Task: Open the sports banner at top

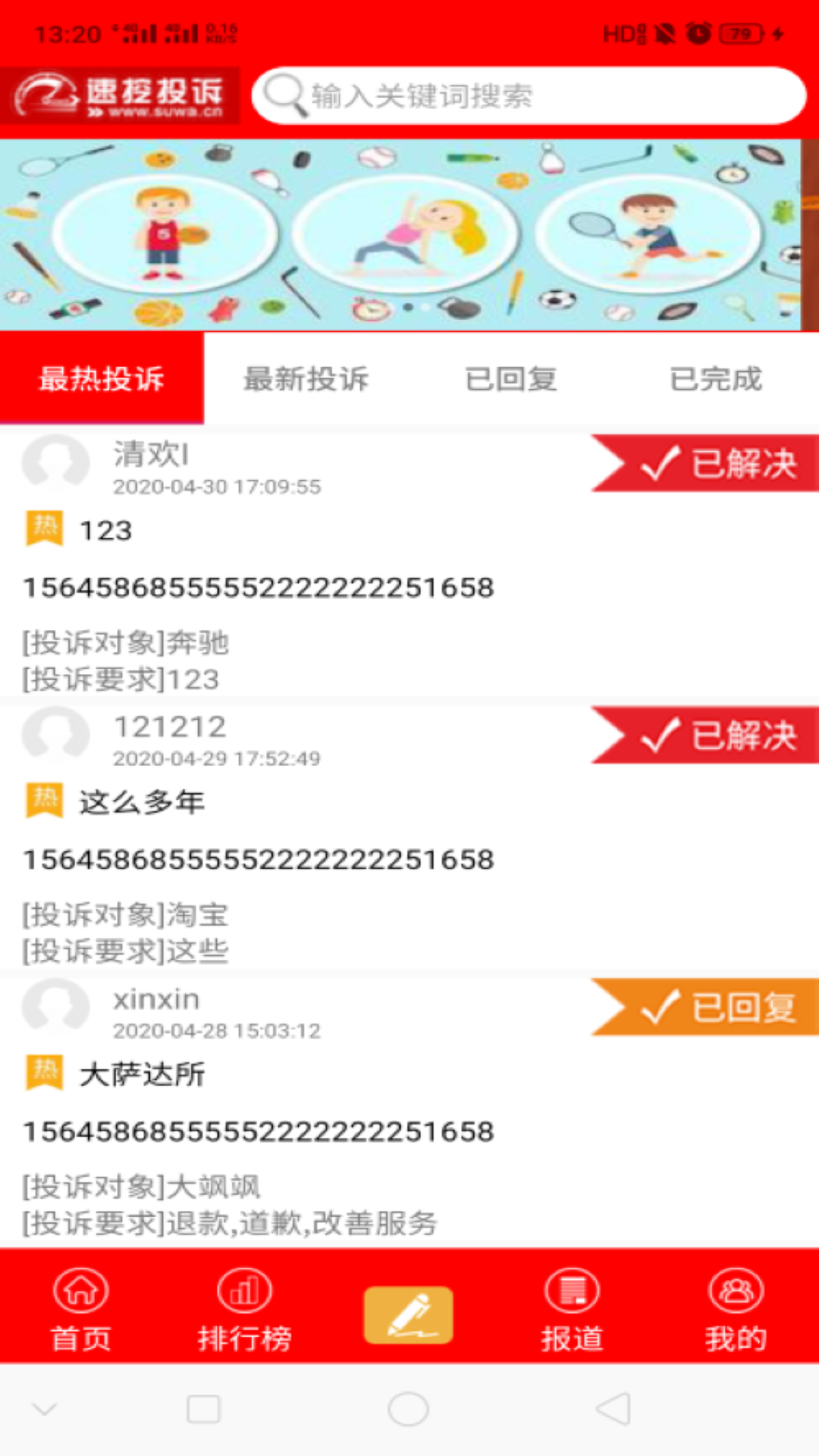Action: (402, 235)
